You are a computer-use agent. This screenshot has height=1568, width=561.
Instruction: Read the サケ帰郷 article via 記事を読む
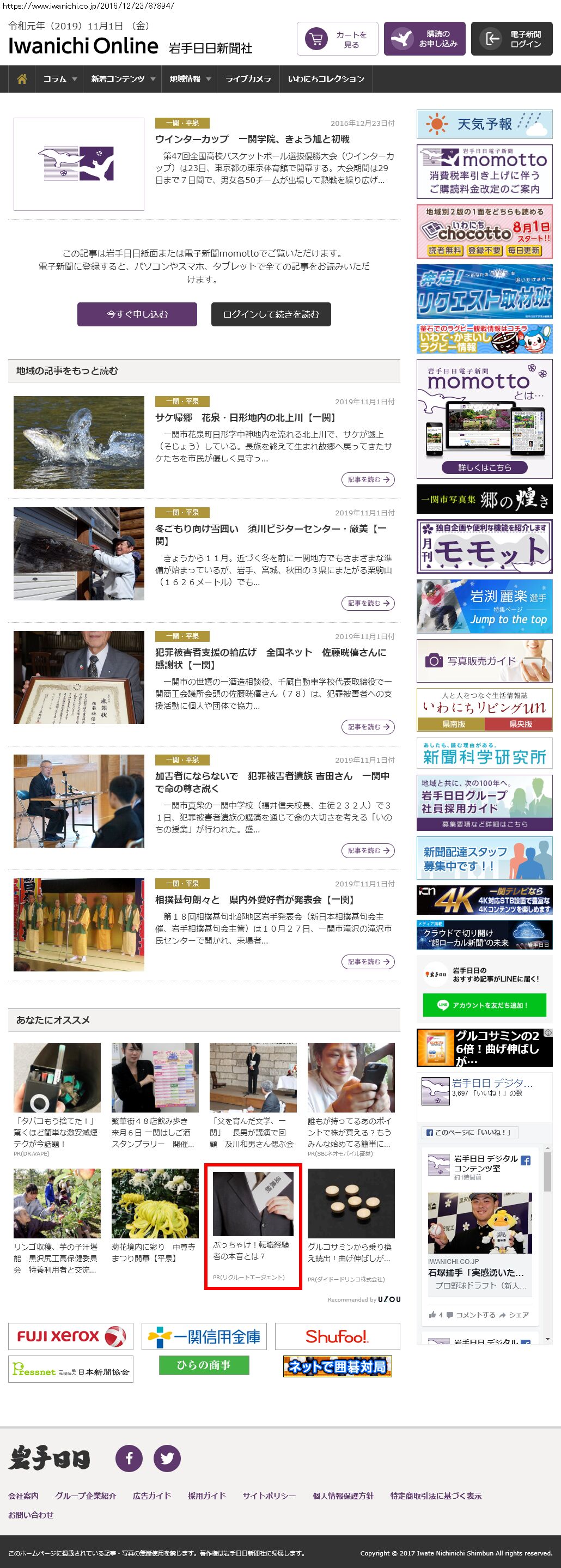(x=368, y=479)
